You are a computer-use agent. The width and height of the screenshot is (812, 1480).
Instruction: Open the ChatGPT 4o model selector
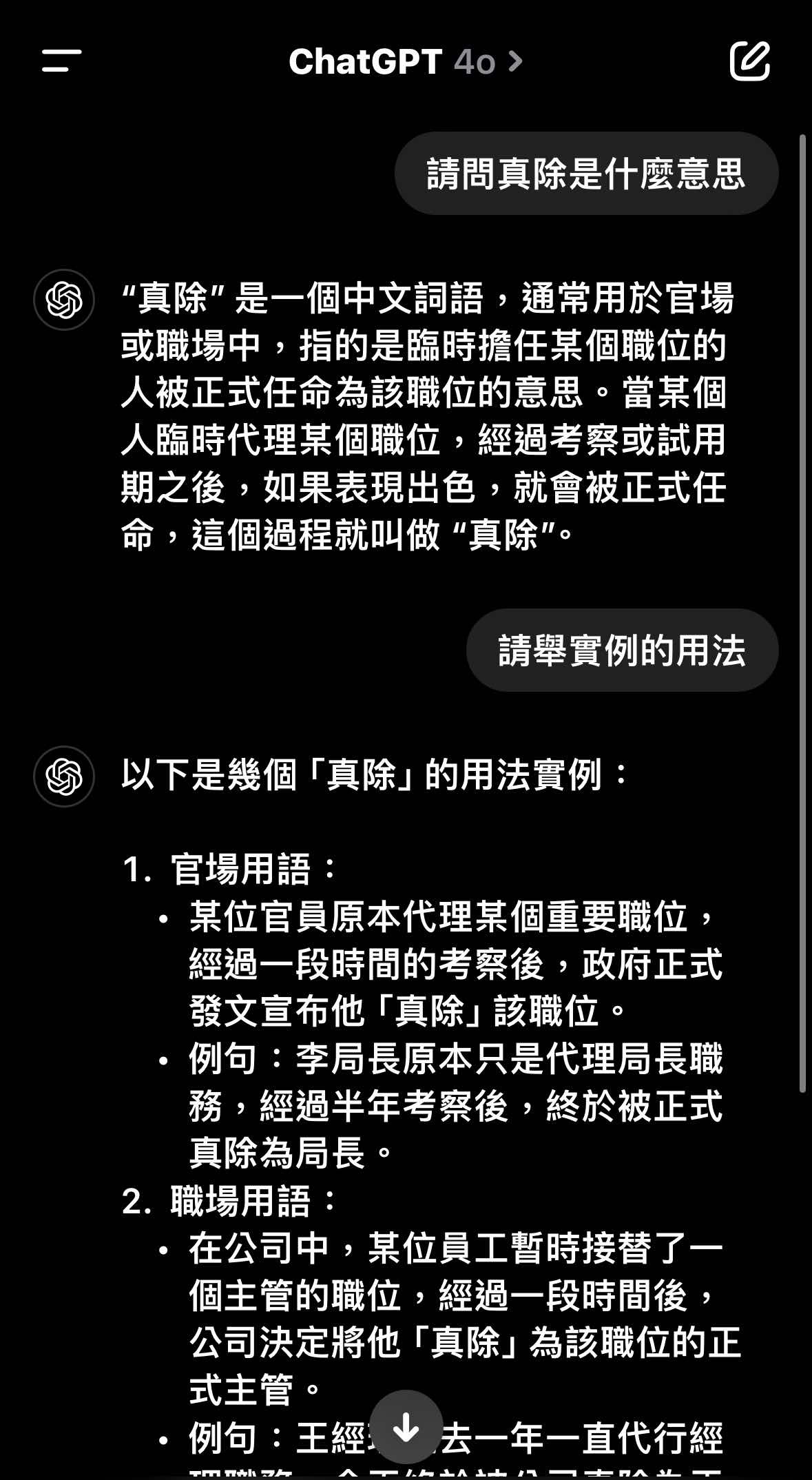405,62
